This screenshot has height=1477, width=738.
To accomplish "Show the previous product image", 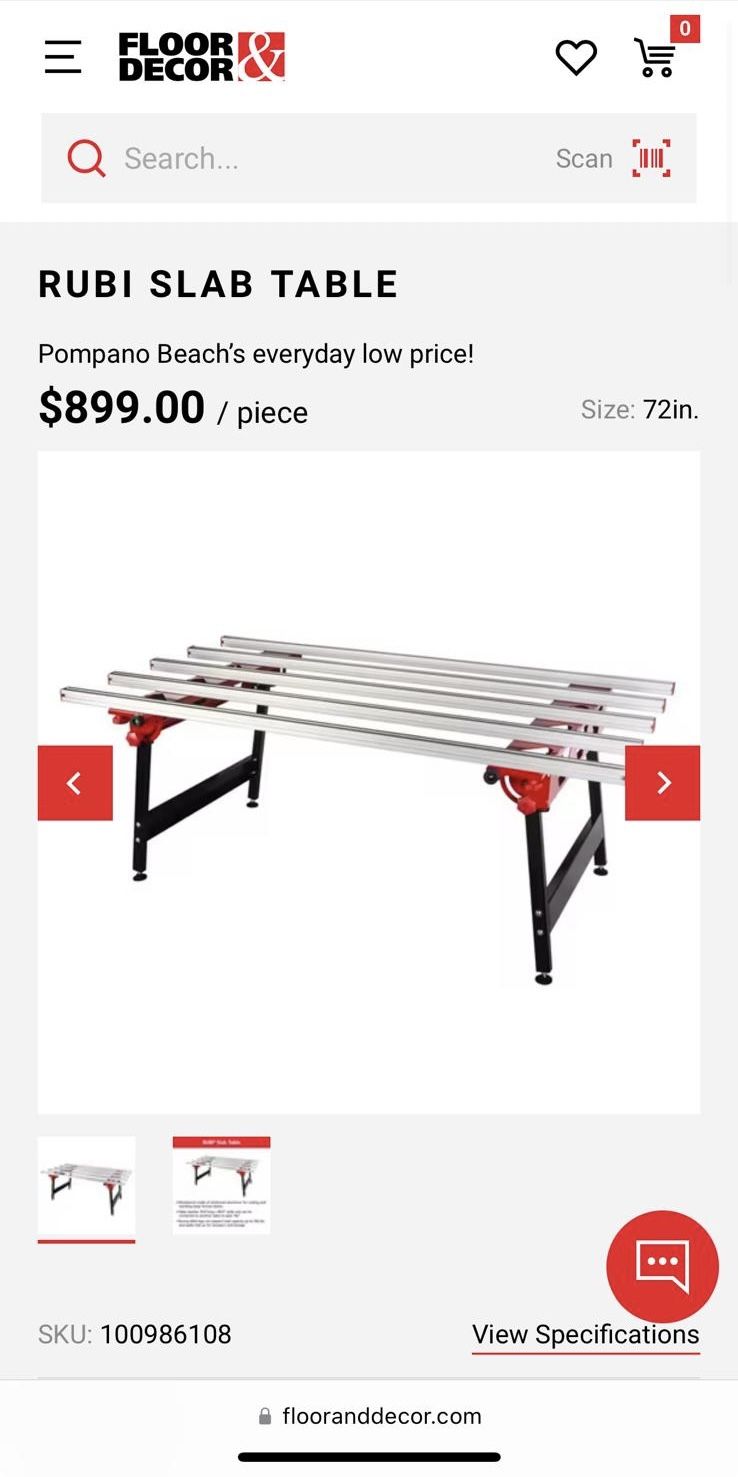I will click(x=74, y=782).
